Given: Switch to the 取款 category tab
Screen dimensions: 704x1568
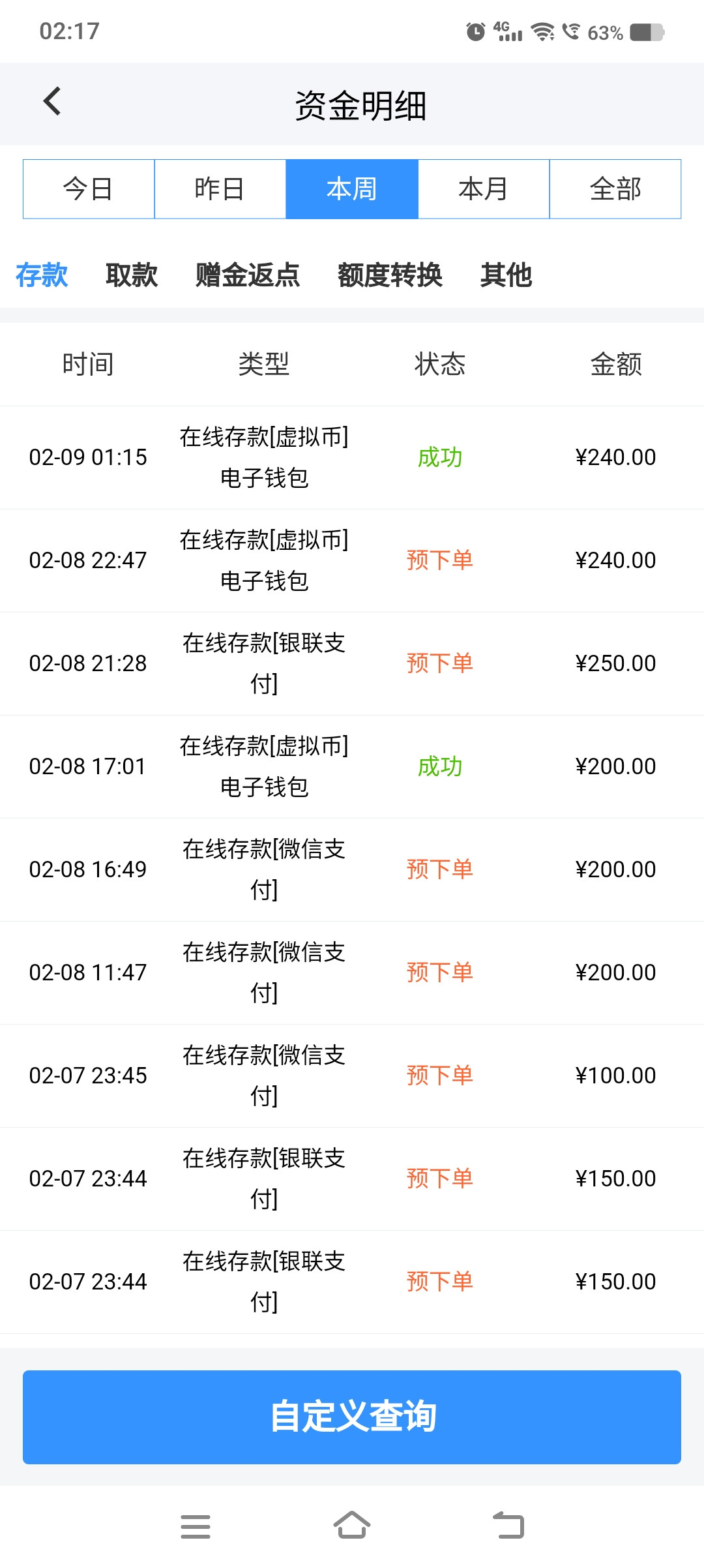Looking at the screenshot, I should click(x=132, y=275).
